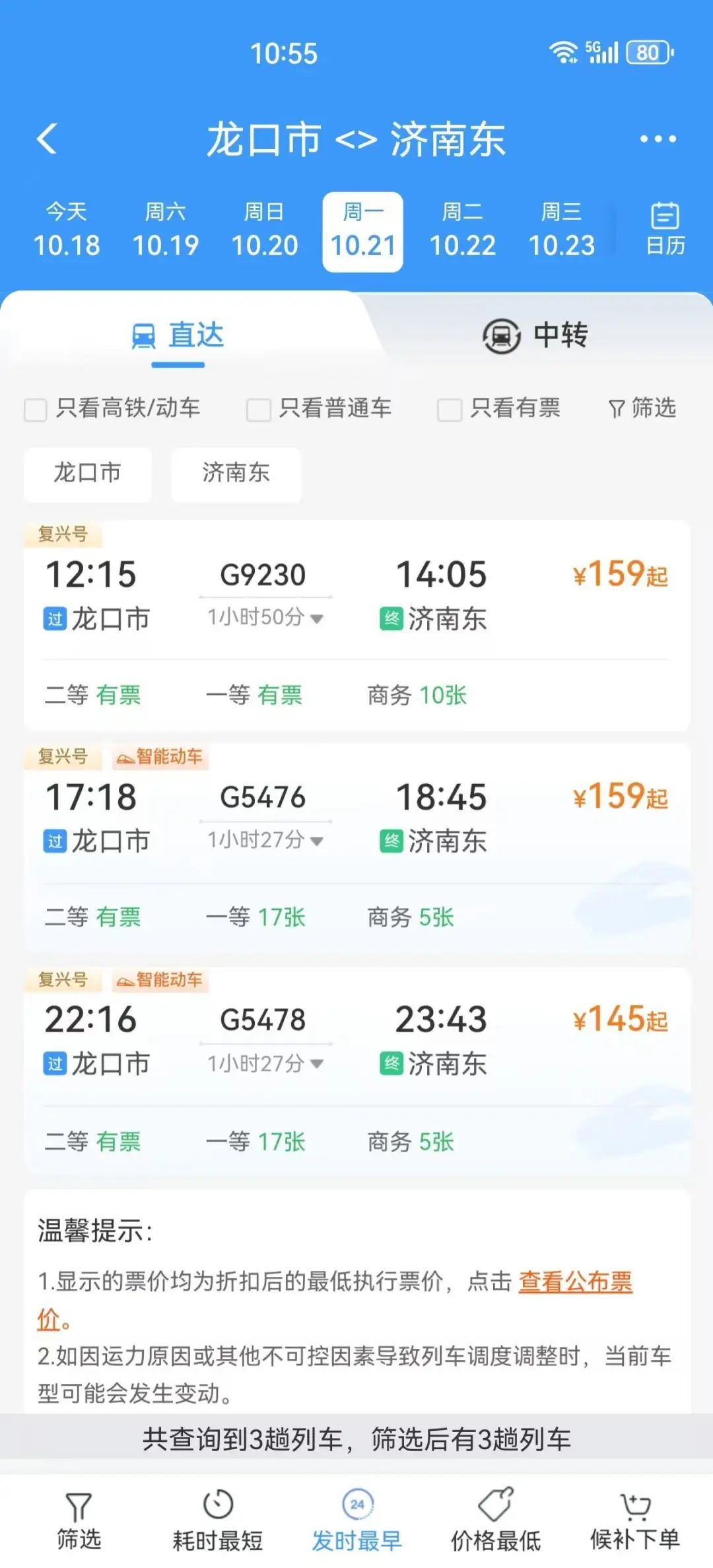Expand stops info for train G5476
This screenshot has width=713, height=1568.
(264, 841)
